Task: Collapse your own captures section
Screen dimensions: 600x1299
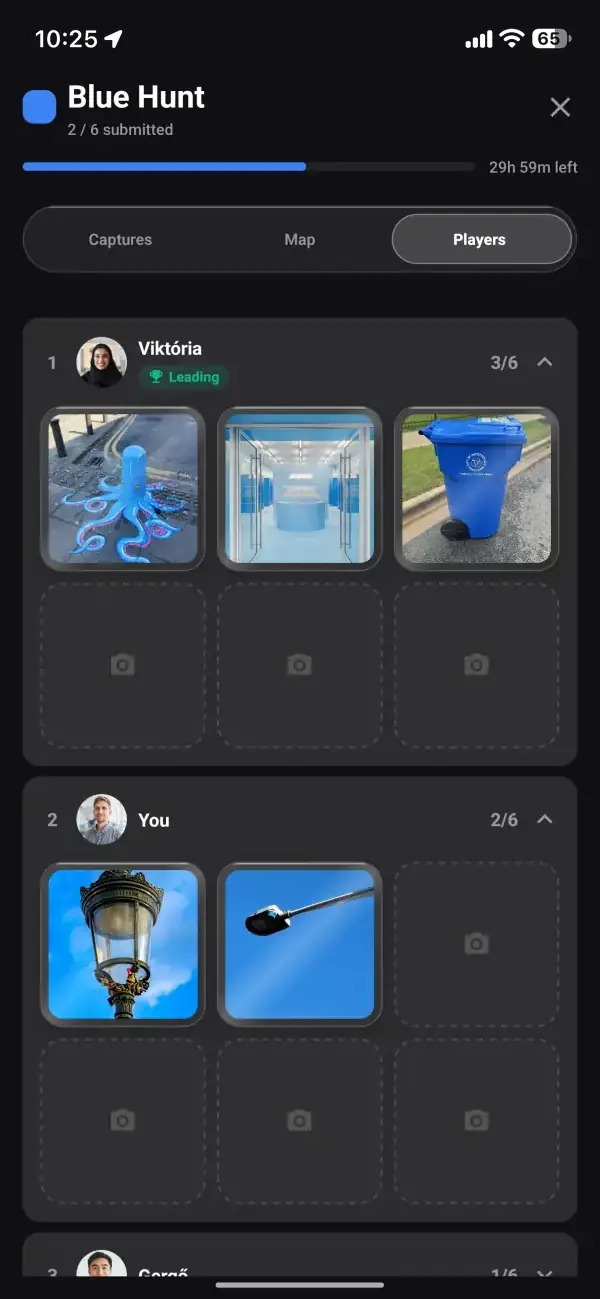Action: pos(545,819)
